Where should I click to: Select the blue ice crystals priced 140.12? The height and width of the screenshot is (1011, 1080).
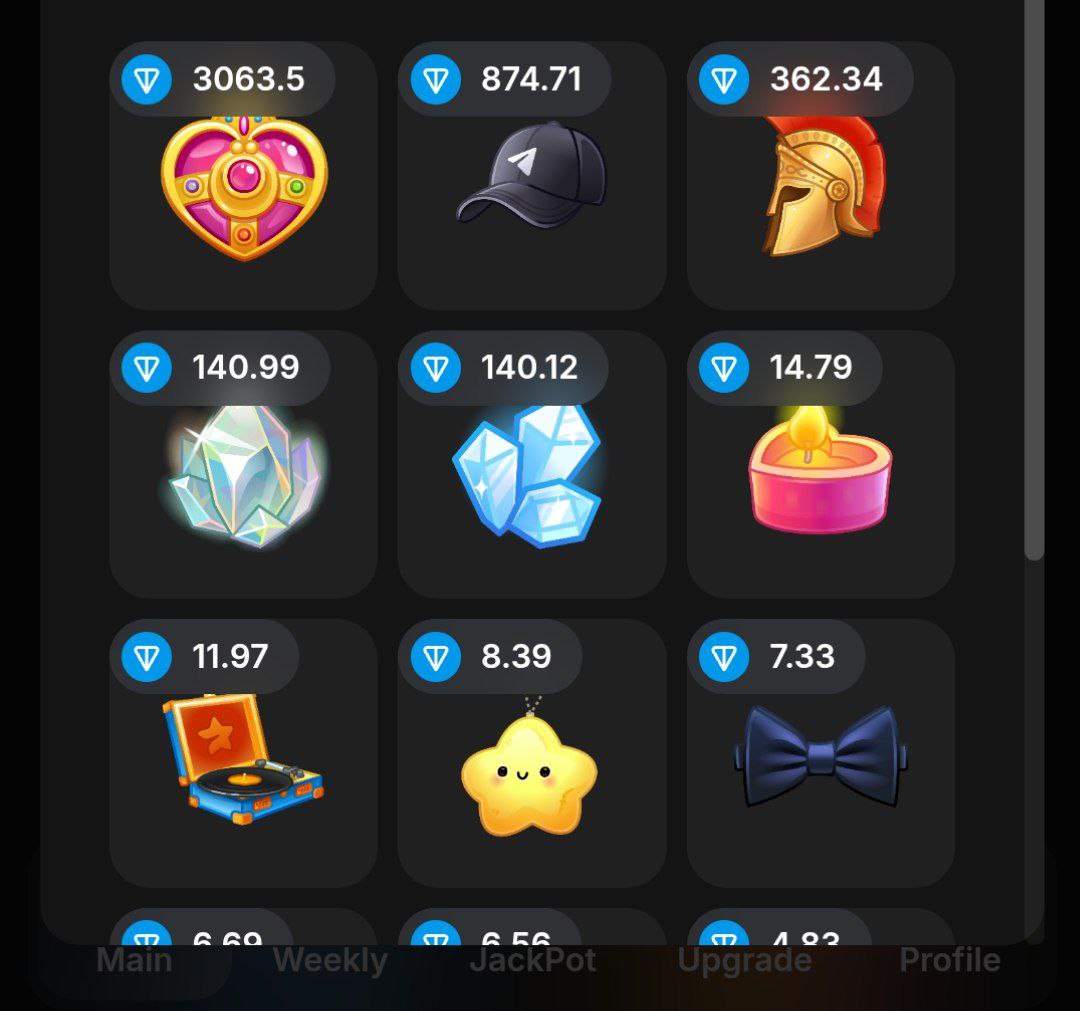tap(530, 475)
